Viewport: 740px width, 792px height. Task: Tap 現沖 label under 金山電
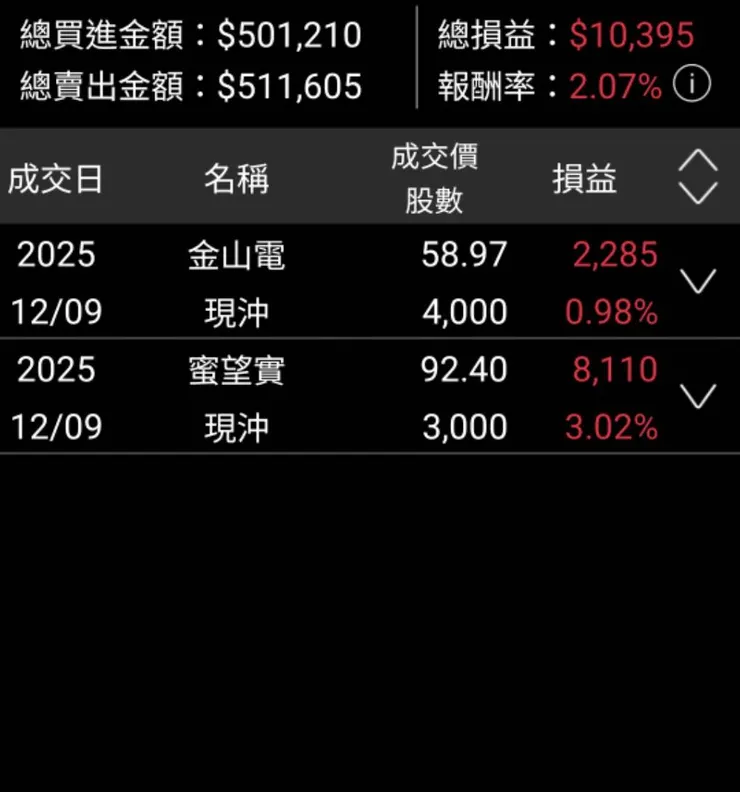pyautogui.click(x=239, y=311)
